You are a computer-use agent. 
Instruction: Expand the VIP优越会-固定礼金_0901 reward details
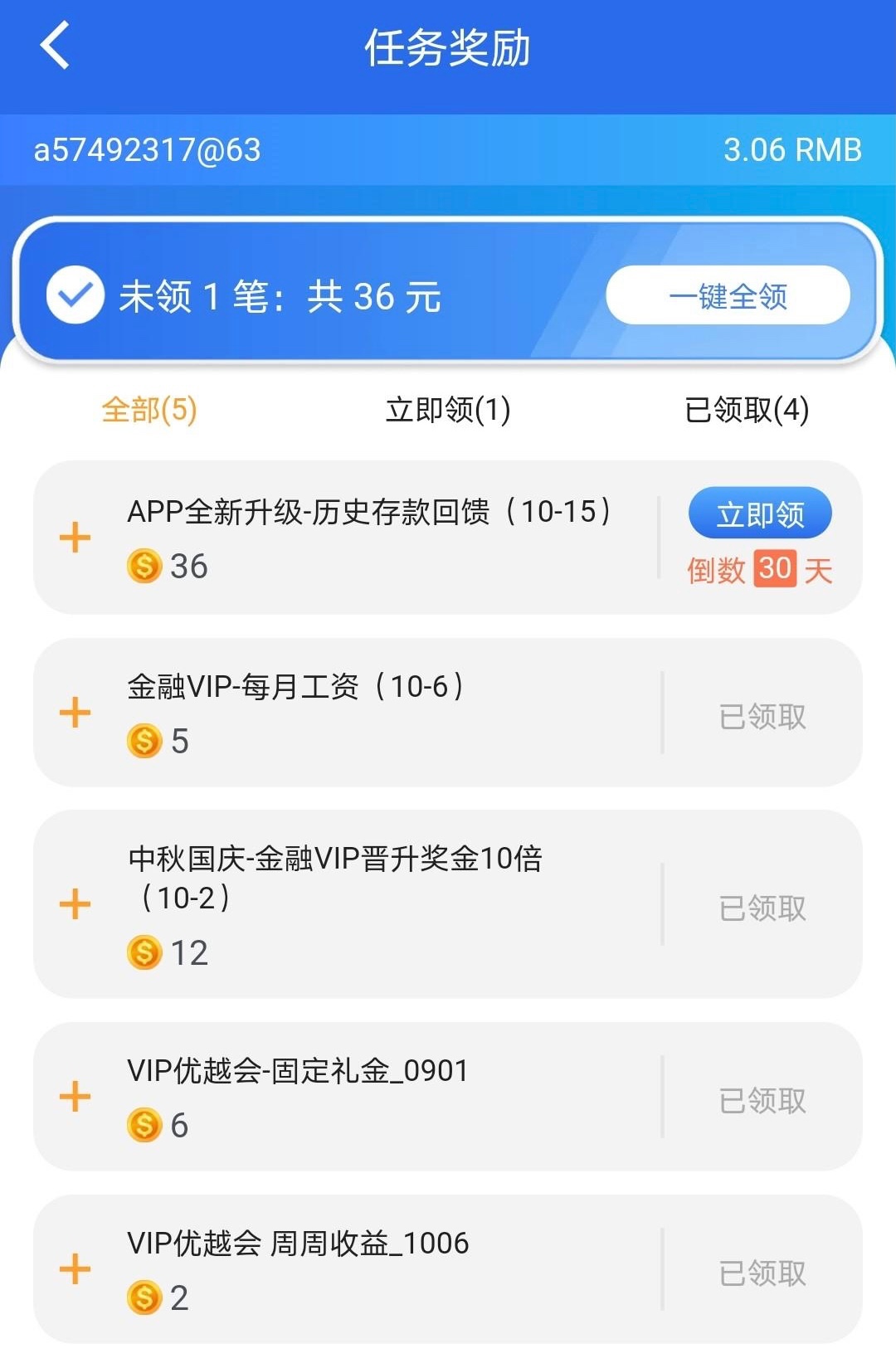click(x=75, y=1097)
